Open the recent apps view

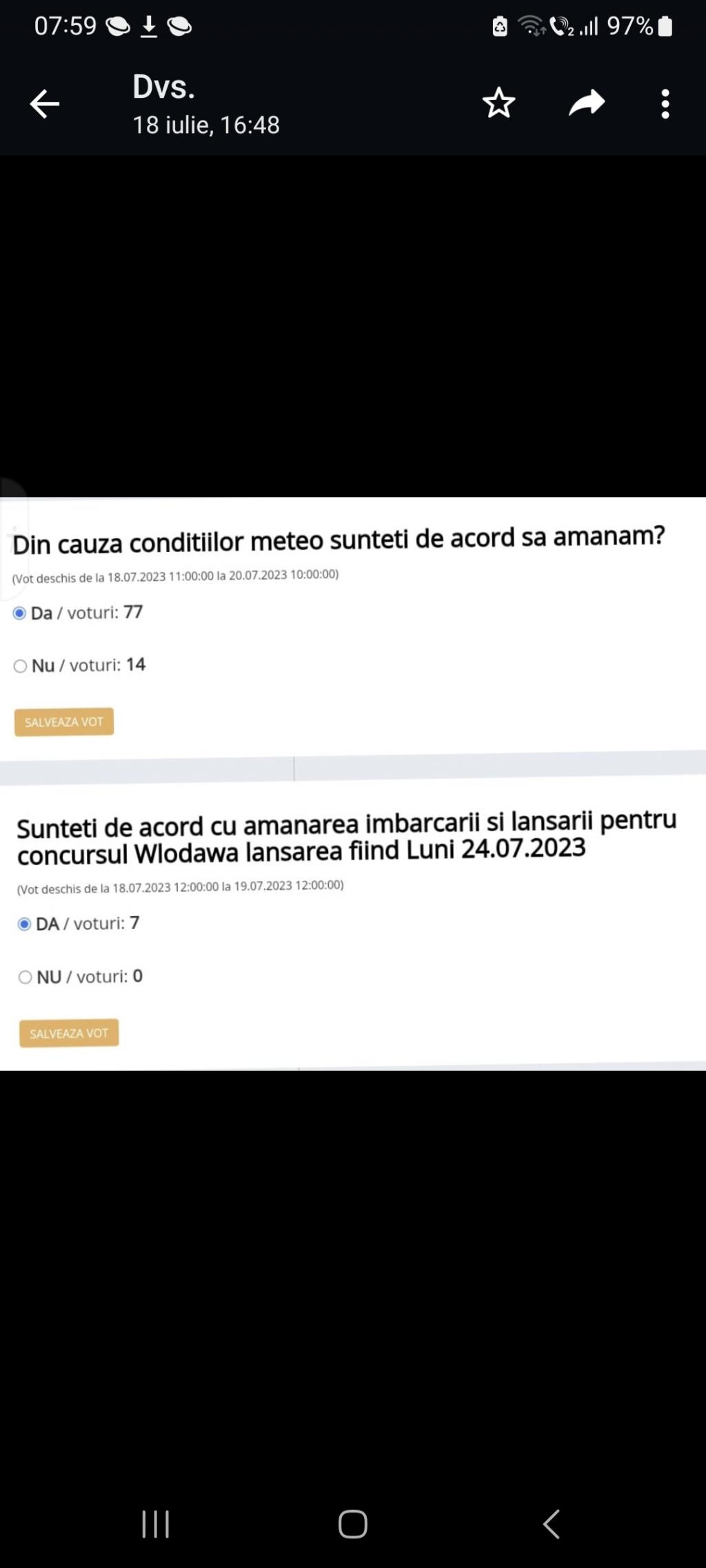pyautogui.click(x=156, y=1524)
